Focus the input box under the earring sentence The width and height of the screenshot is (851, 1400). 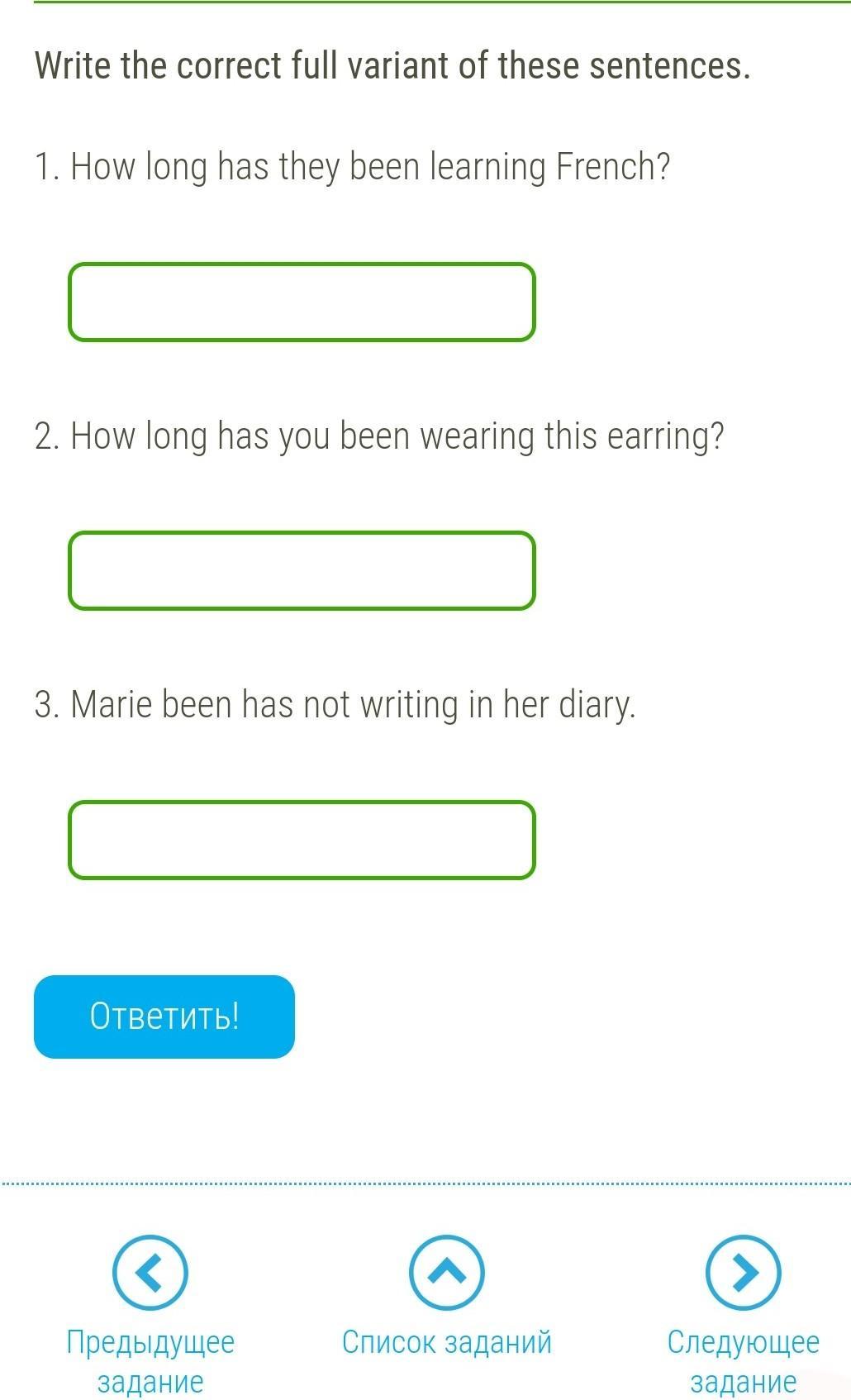pos(302,570)
